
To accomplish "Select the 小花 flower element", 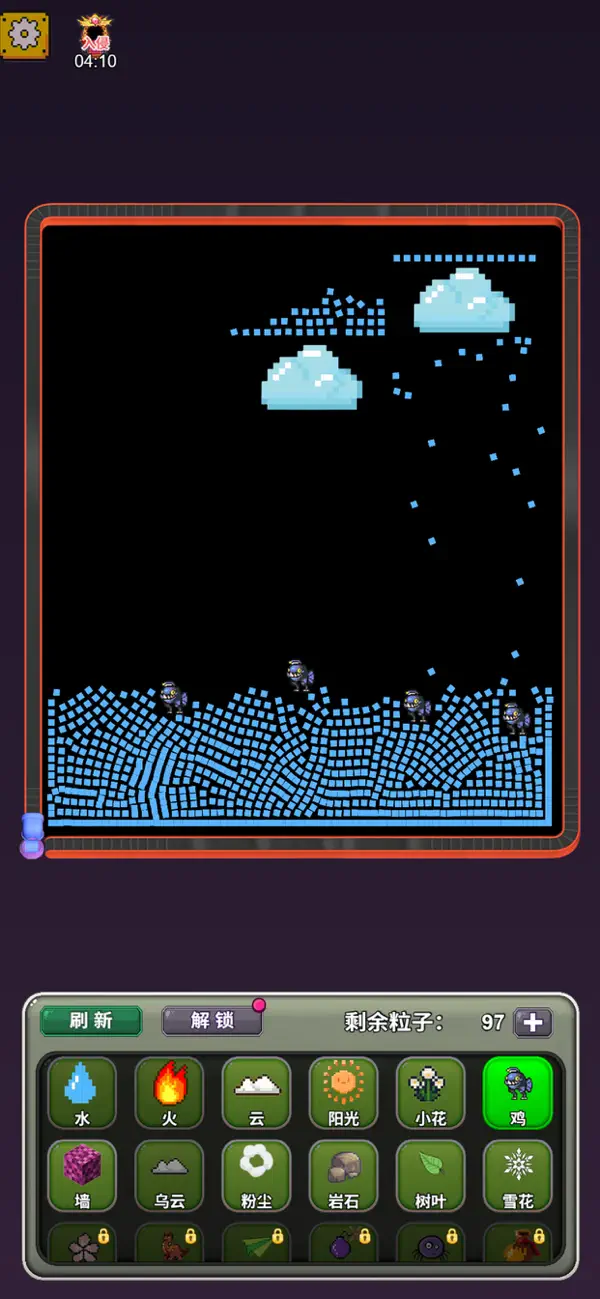I will pyautogui.click(x=430, y=1093).
